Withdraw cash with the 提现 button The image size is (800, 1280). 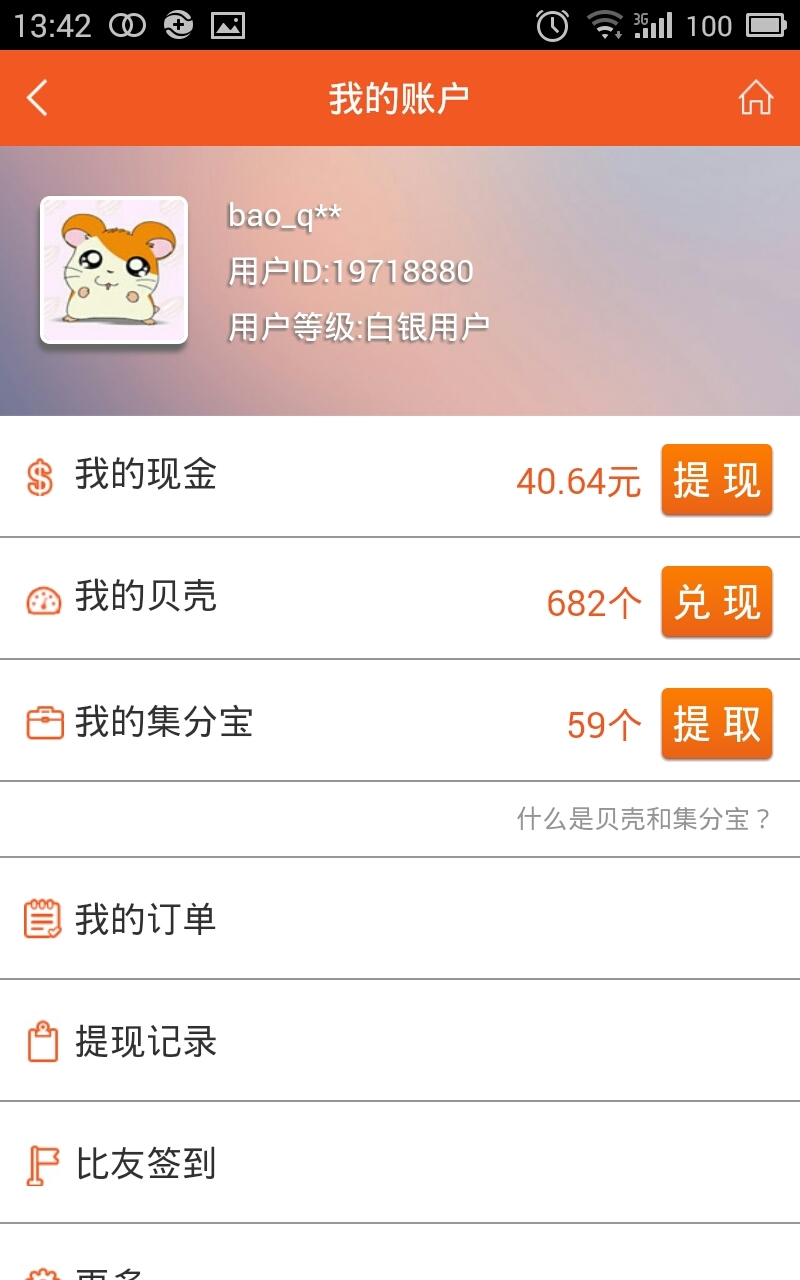click(716, 480)
